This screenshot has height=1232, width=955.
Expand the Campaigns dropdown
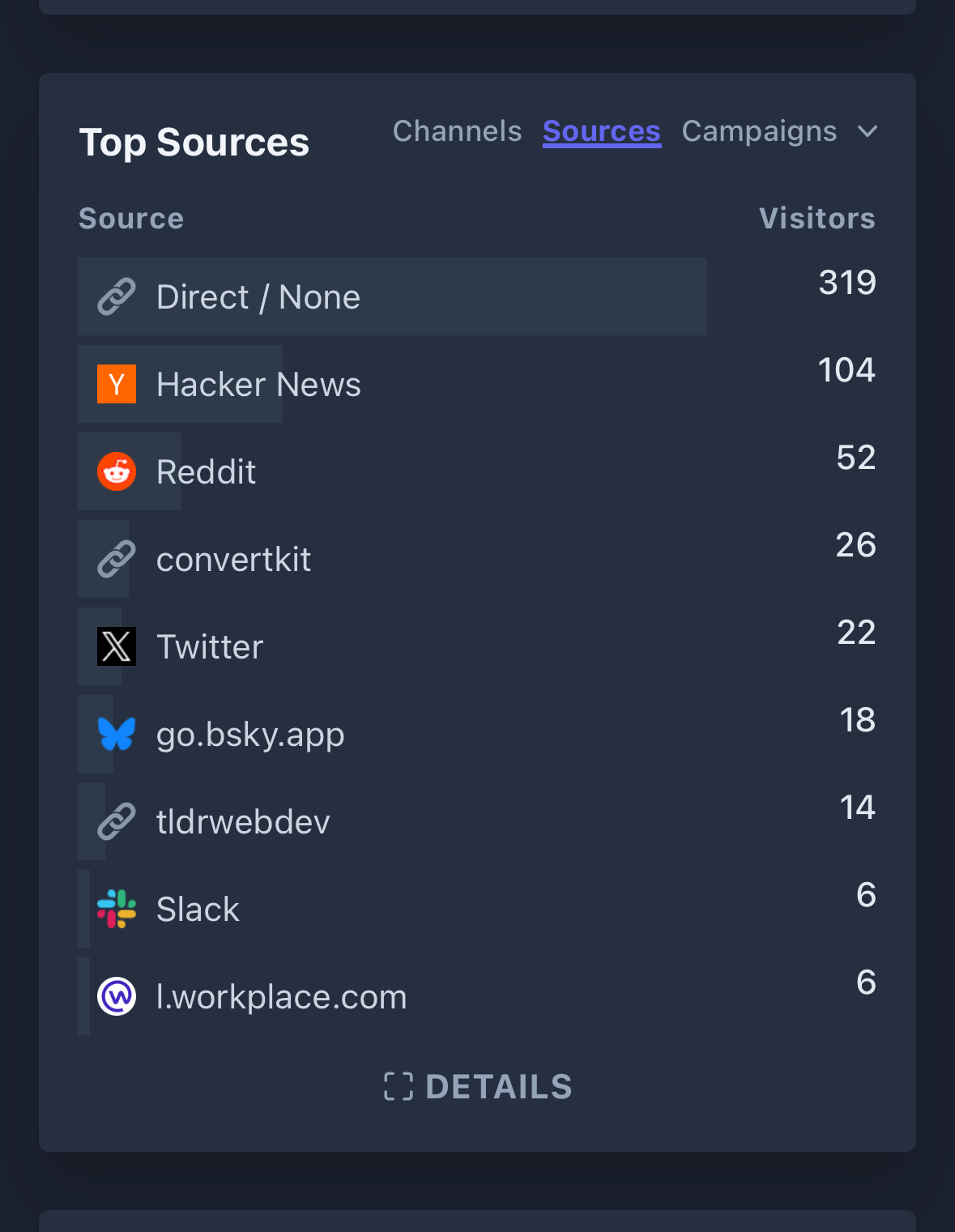point(779,131)
